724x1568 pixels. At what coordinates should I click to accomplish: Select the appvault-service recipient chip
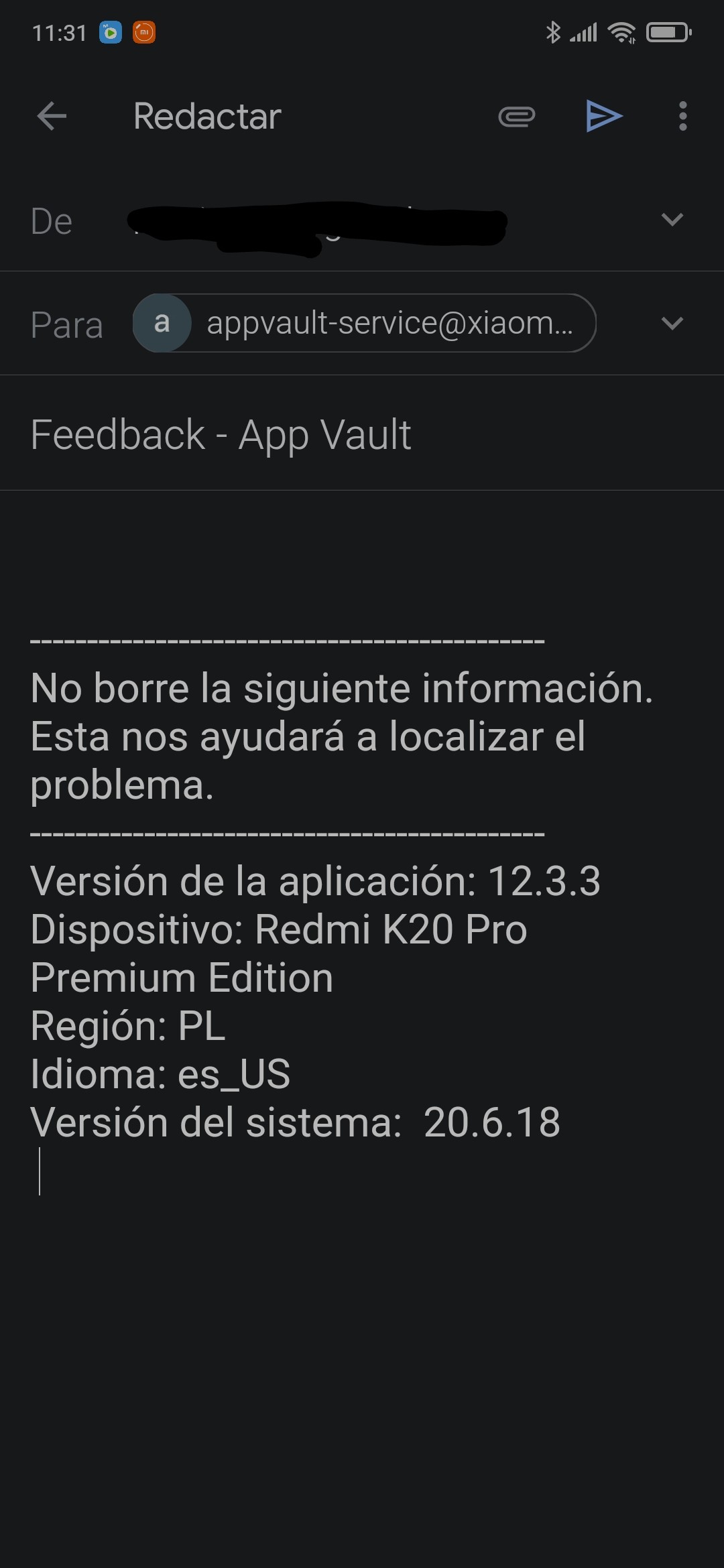point(364,323)
